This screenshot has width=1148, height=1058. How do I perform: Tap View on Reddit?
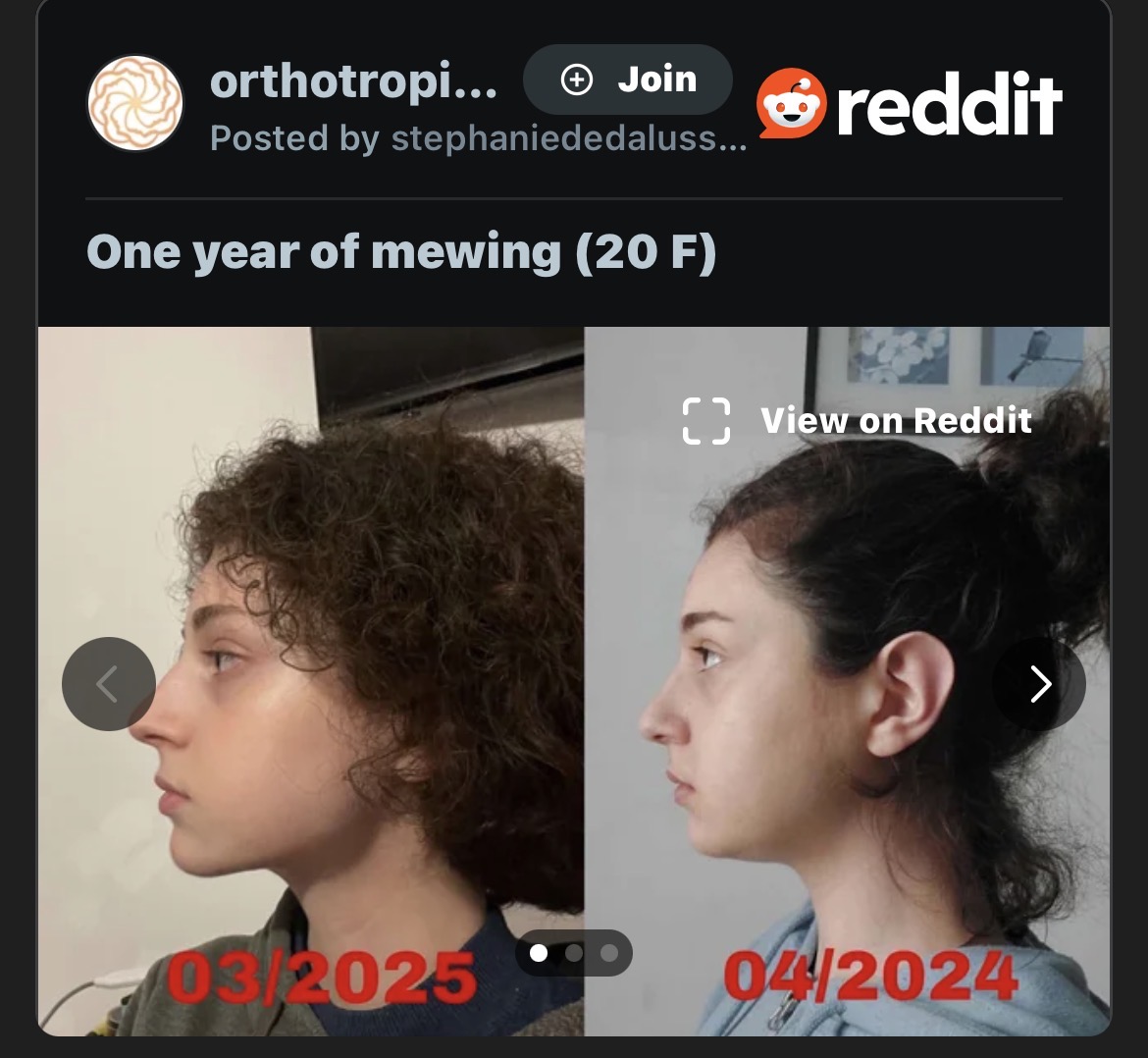(857, 421)
